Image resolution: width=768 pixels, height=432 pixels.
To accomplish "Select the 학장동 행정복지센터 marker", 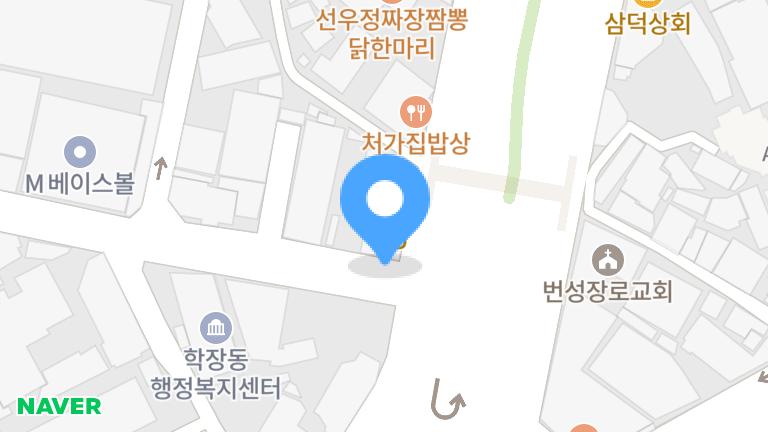I will point(215,327).
